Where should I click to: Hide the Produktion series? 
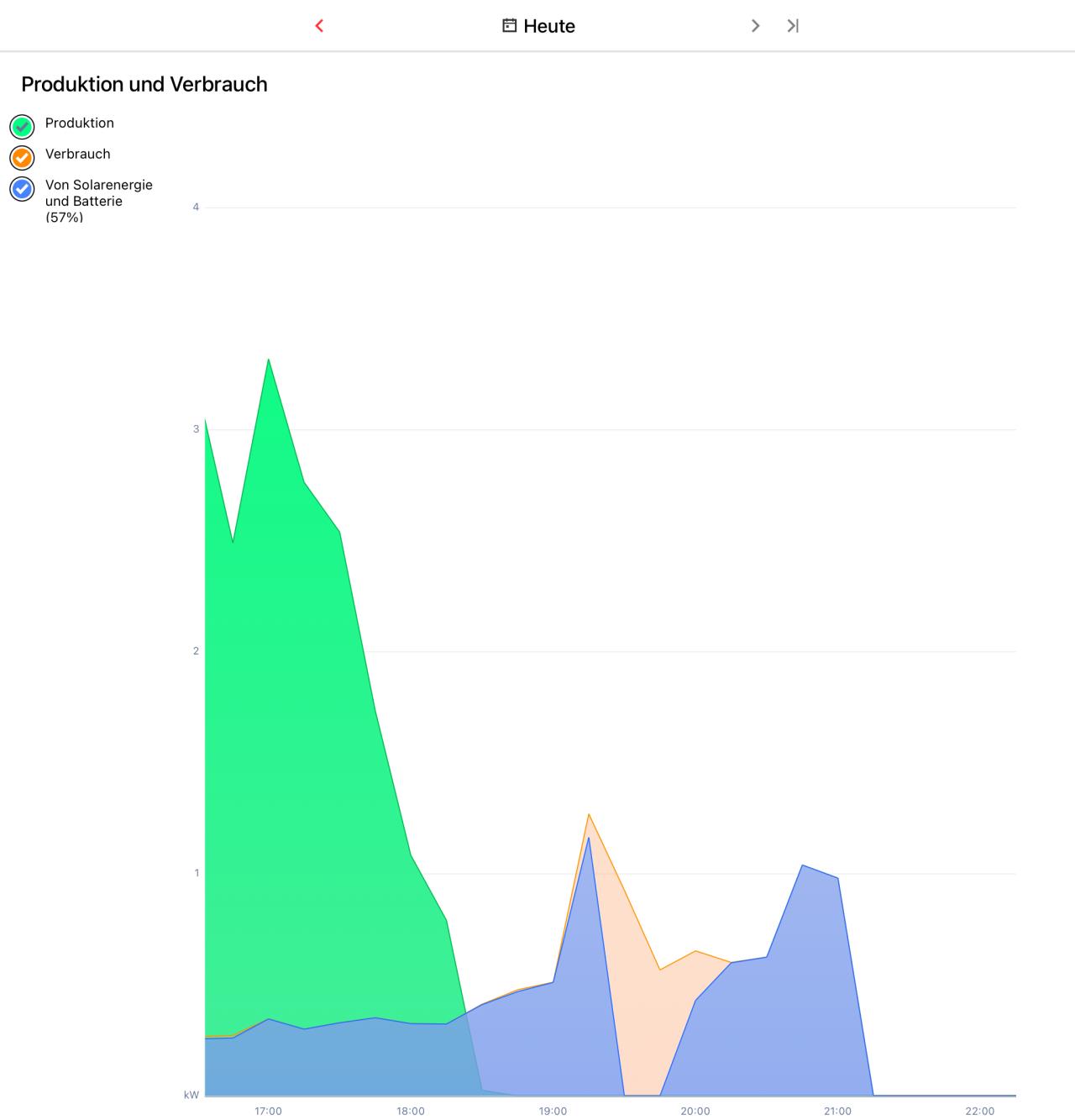22,127
